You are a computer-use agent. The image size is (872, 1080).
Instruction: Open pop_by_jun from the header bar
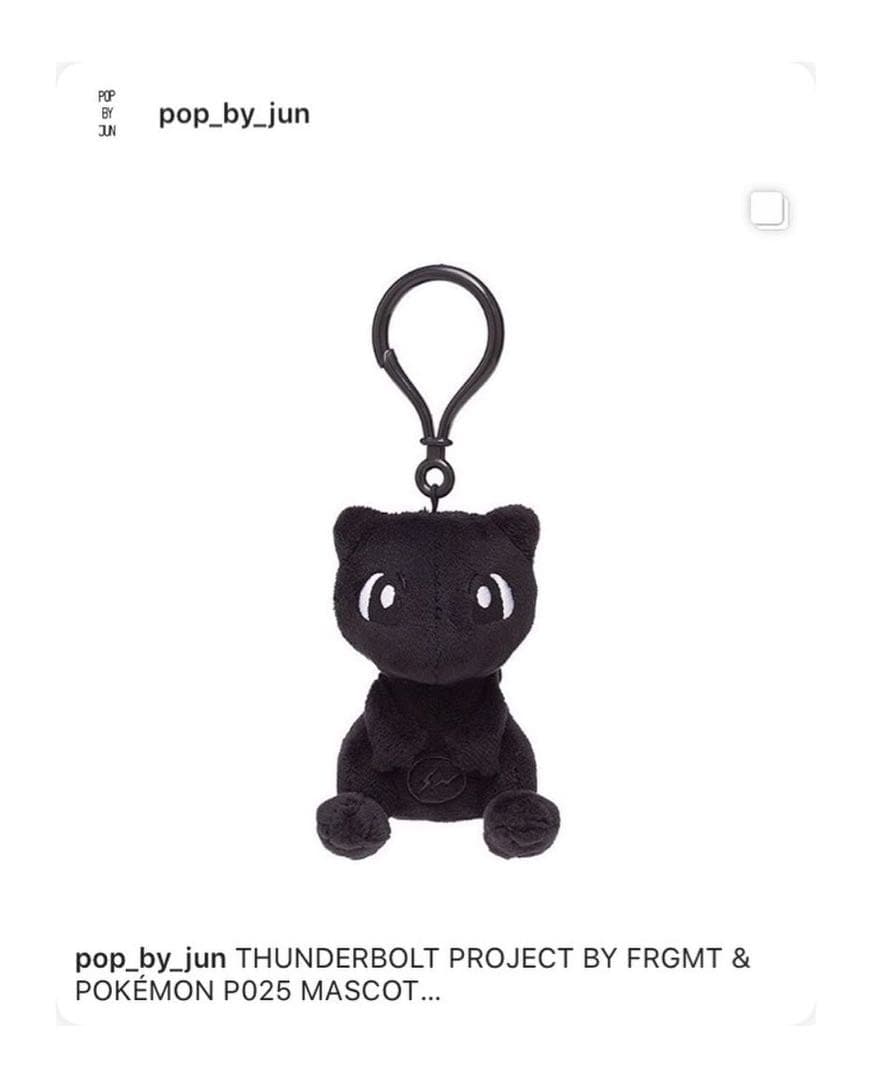pyautogui.click(x=232, y=114)
